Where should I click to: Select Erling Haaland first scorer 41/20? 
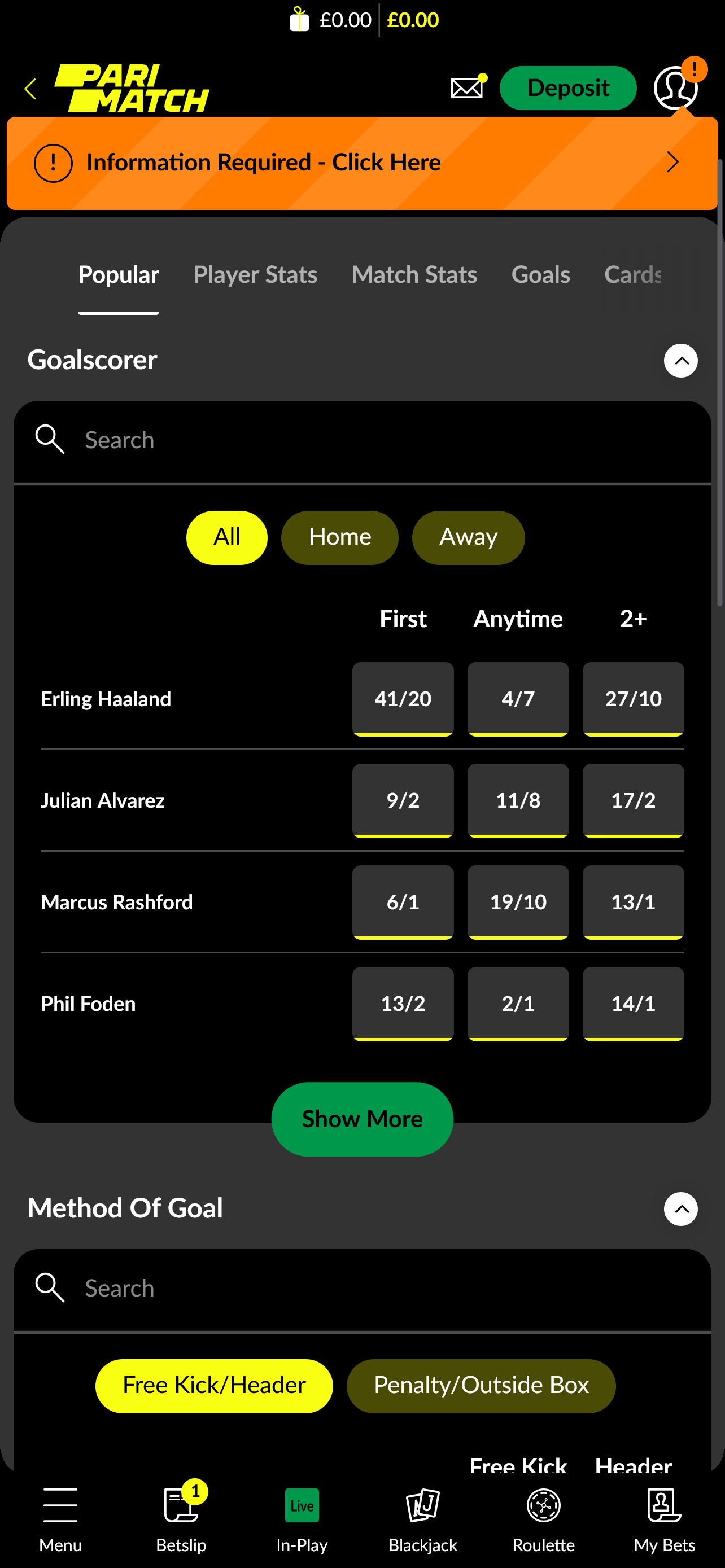(x=403, y=699)
